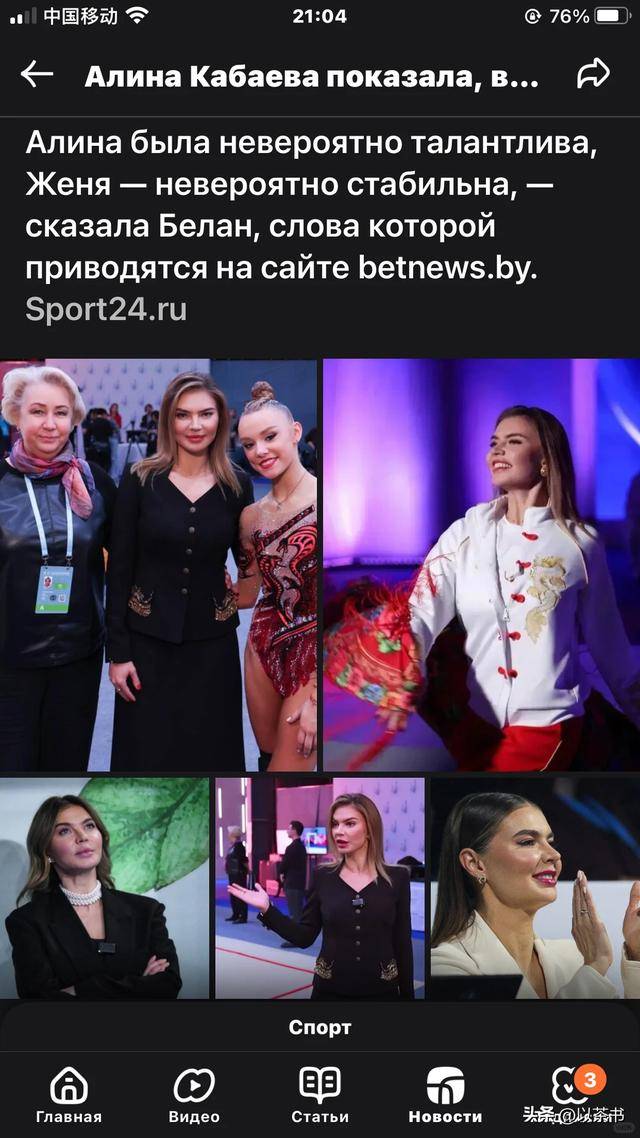Open the Sport24.ru source link
This screenshot has height=1138, width=640.
(106, 309)
